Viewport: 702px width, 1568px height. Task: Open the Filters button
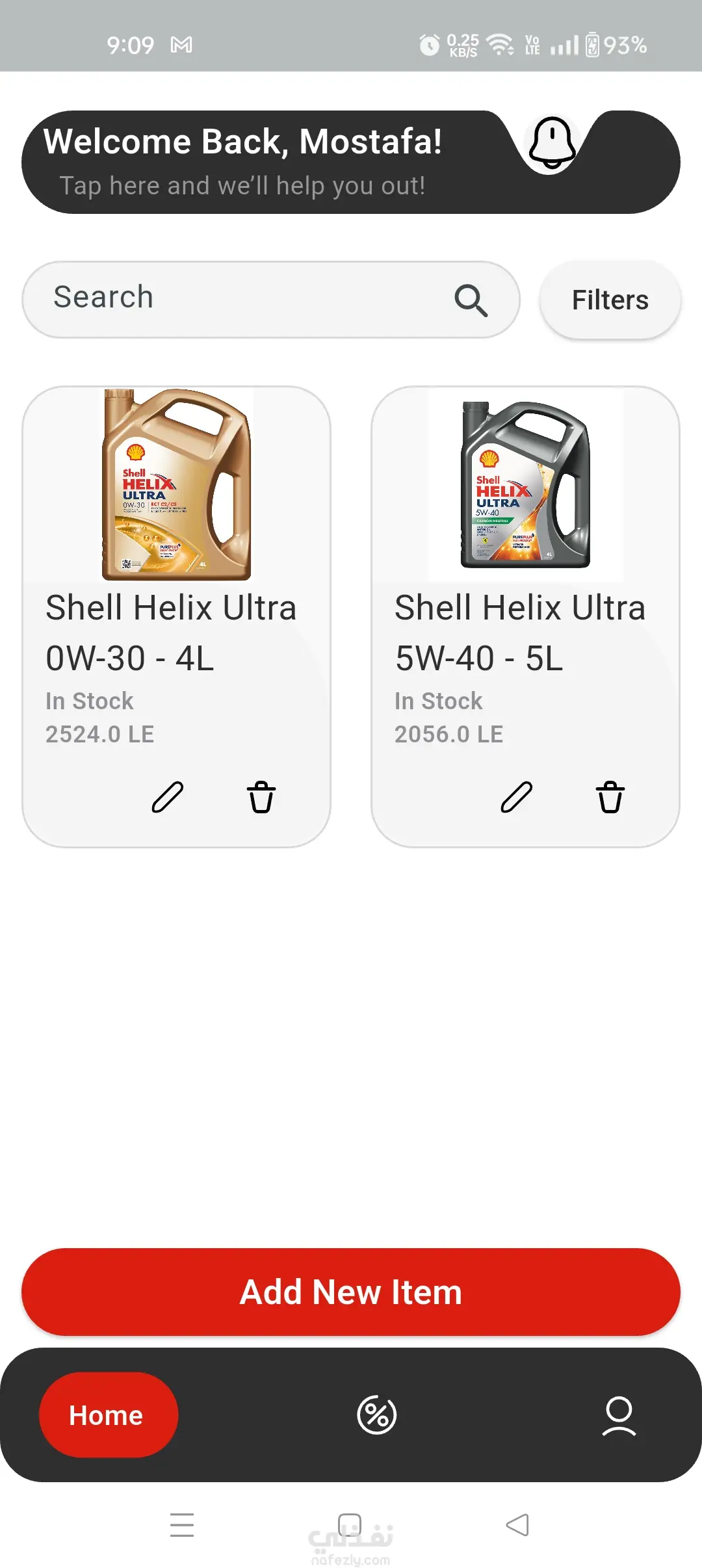click(x=610, y=300)
